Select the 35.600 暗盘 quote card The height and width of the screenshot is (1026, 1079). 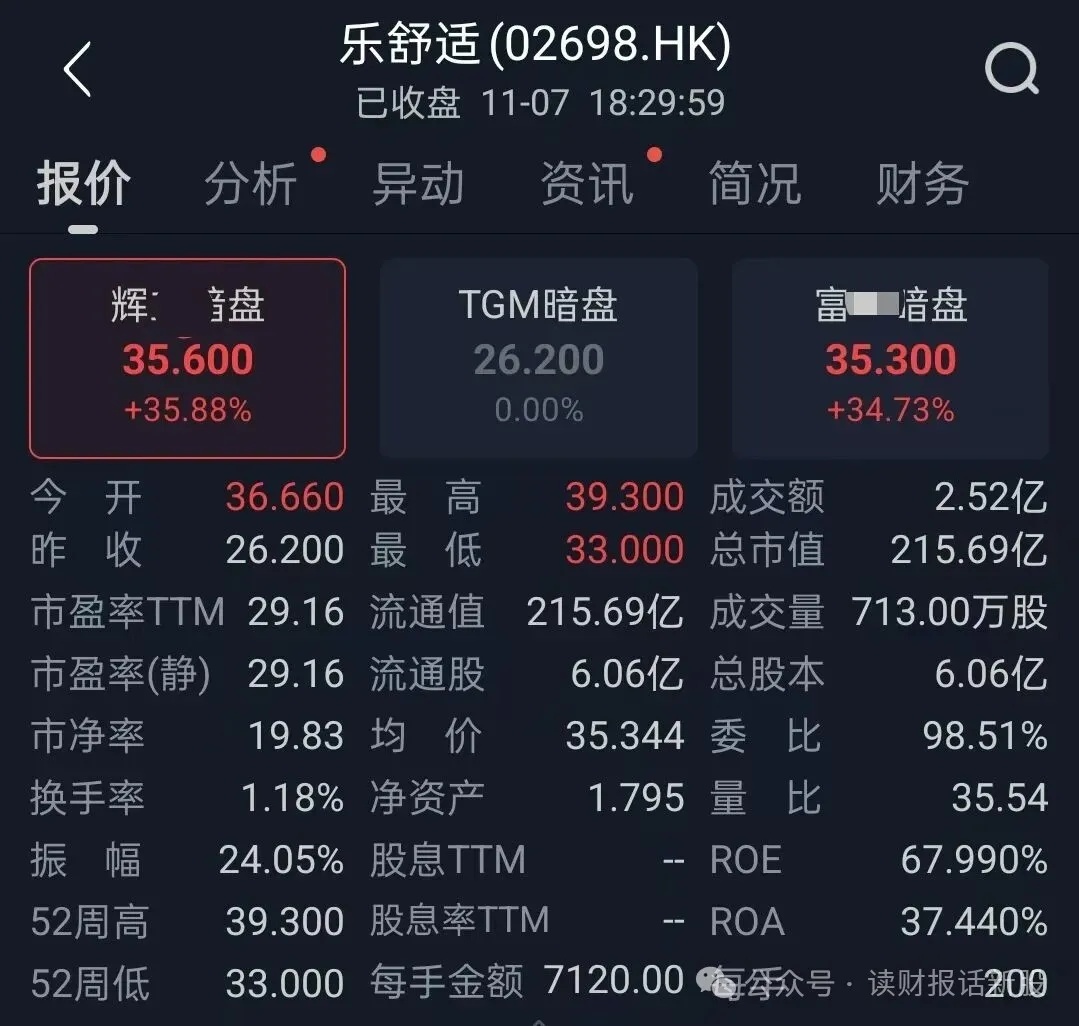pos(187,358)
